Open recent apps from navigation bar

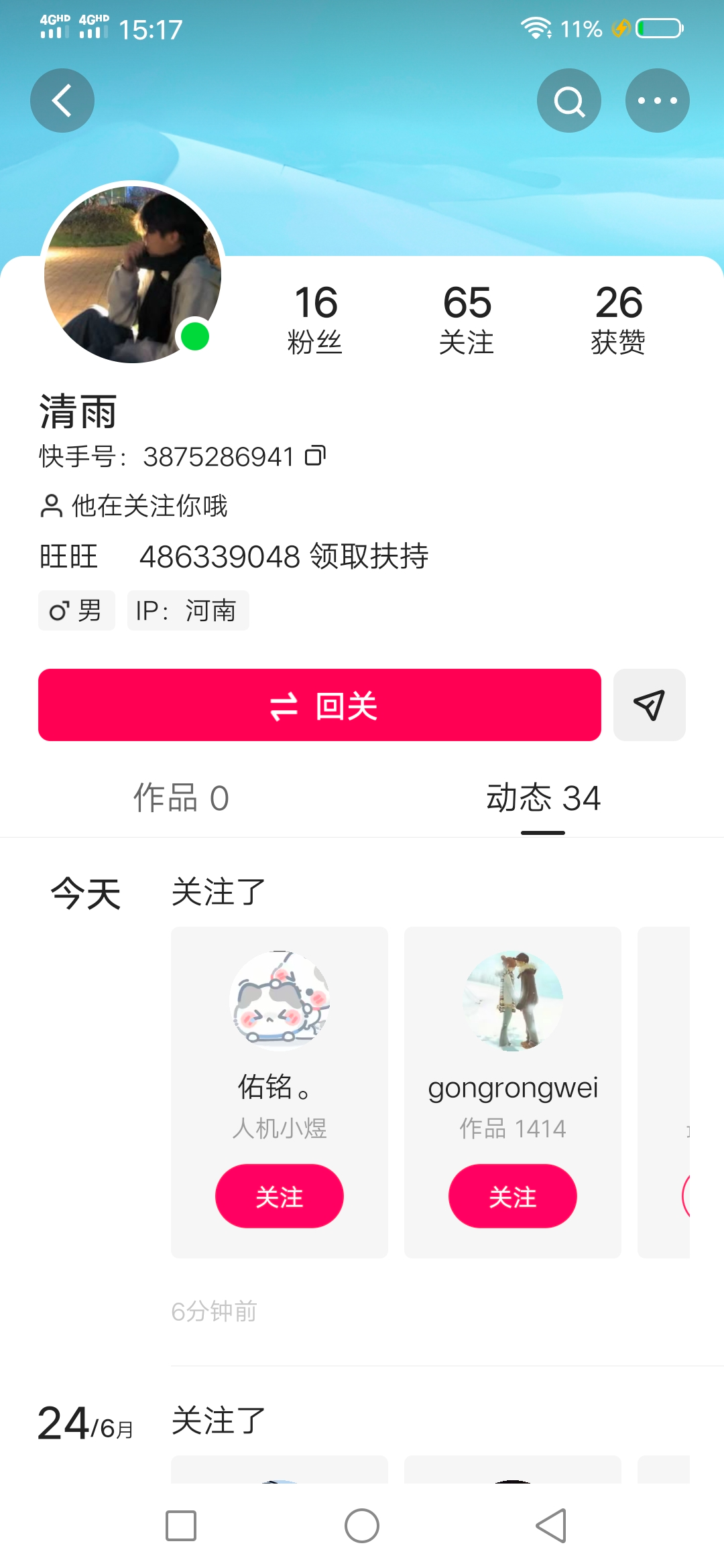coord(181,1526)
